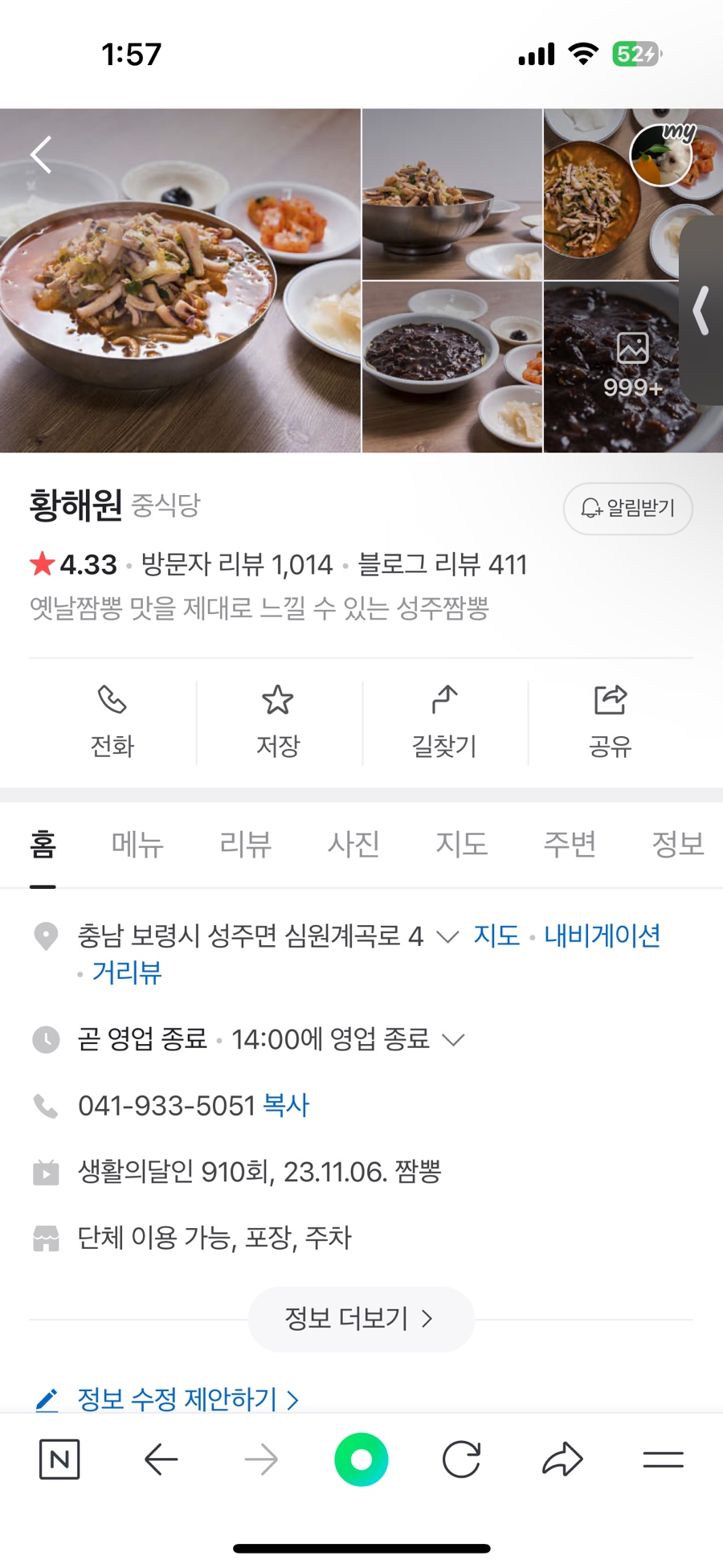Call the restaurant via 전화
The image size is (723, 1568).
point(112,721)
